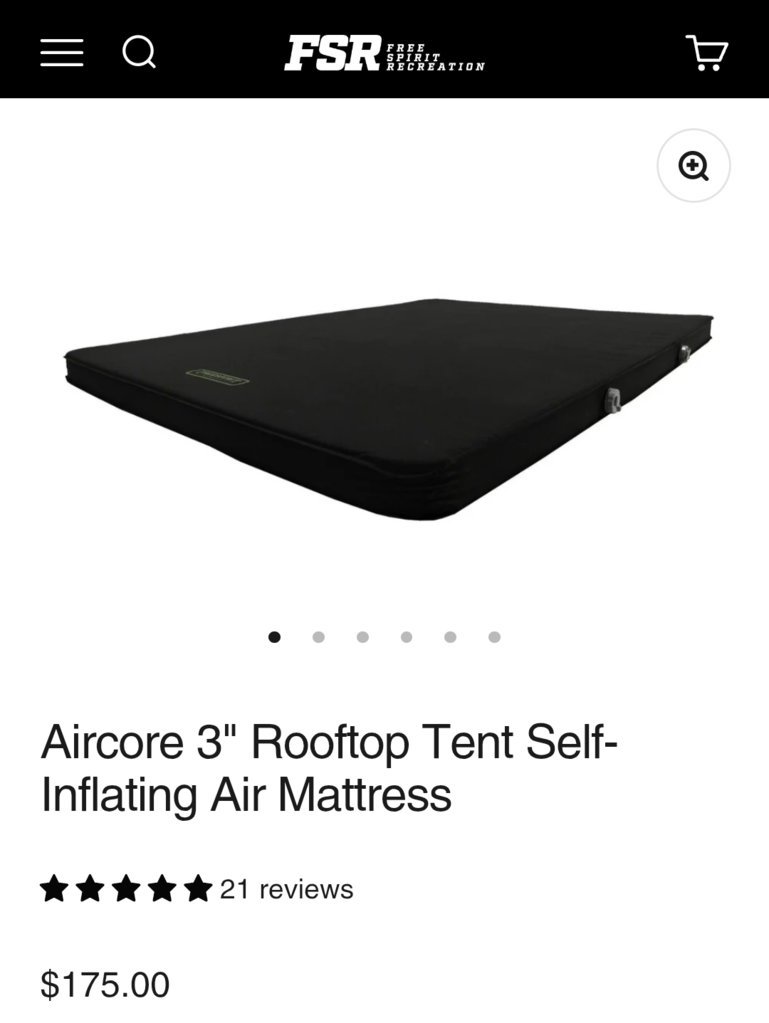Open the search icon
The image size is (769, 1023).
[139, 51]
